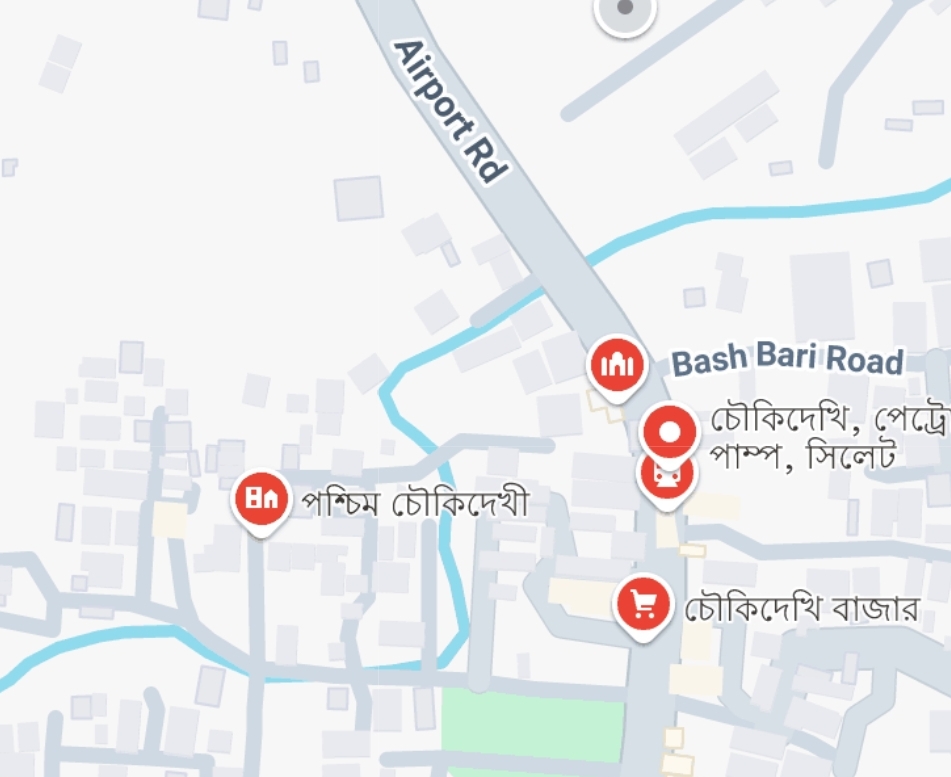The height and width of the screenshot is (777, 951).
Task: Tap the bus stop marker below the পেট্রোল পাম্প pin
Action: pos(667,478)
